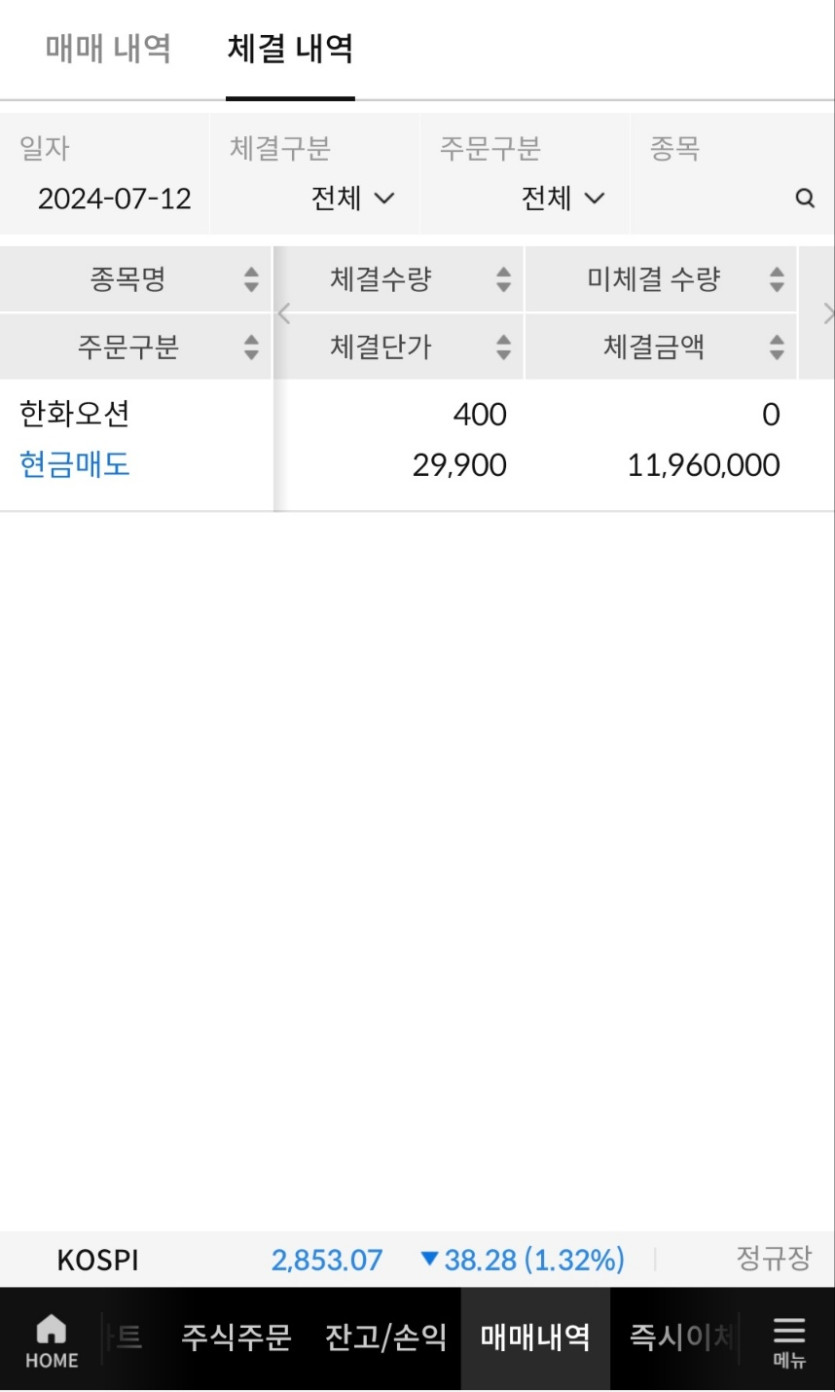The image size is (835, 1392).
Task: Switch to the 매매 내역 tab
Action: click(108, 48)
